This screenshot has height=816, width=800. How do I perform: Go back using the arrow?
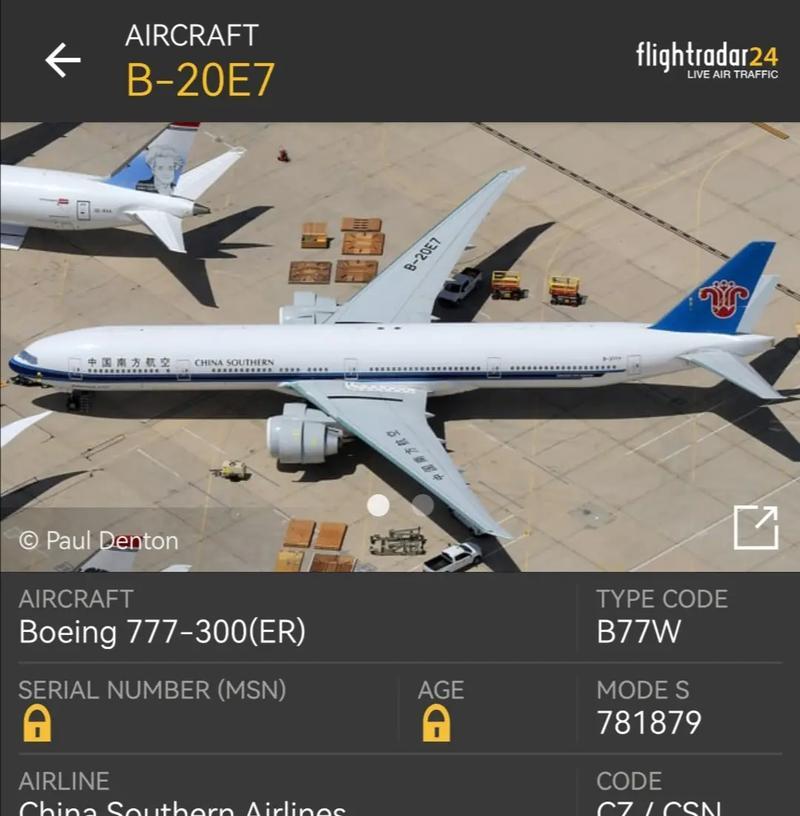click(x=62, y=61)
